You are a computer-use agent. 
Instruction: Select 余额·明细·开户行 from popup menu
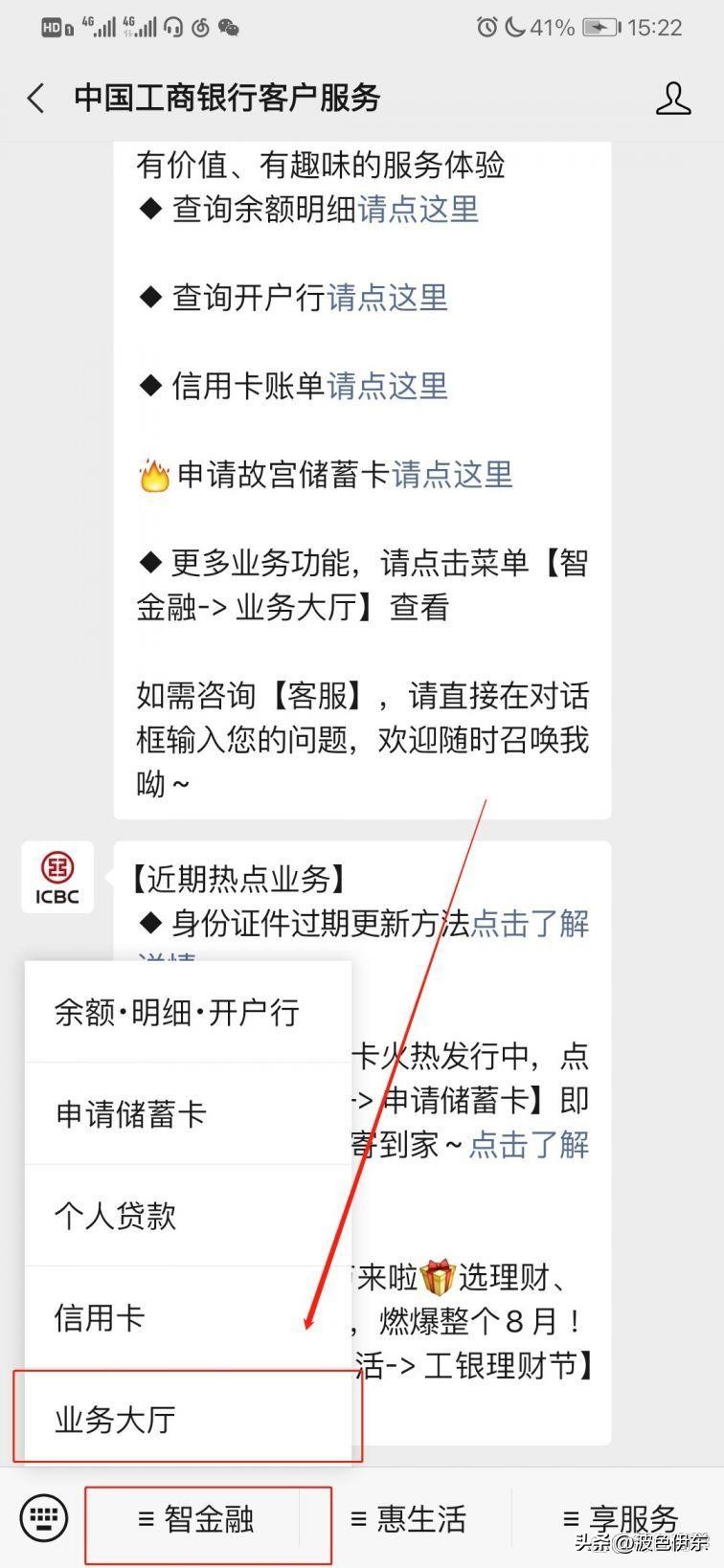click(x=177, y=1012)
